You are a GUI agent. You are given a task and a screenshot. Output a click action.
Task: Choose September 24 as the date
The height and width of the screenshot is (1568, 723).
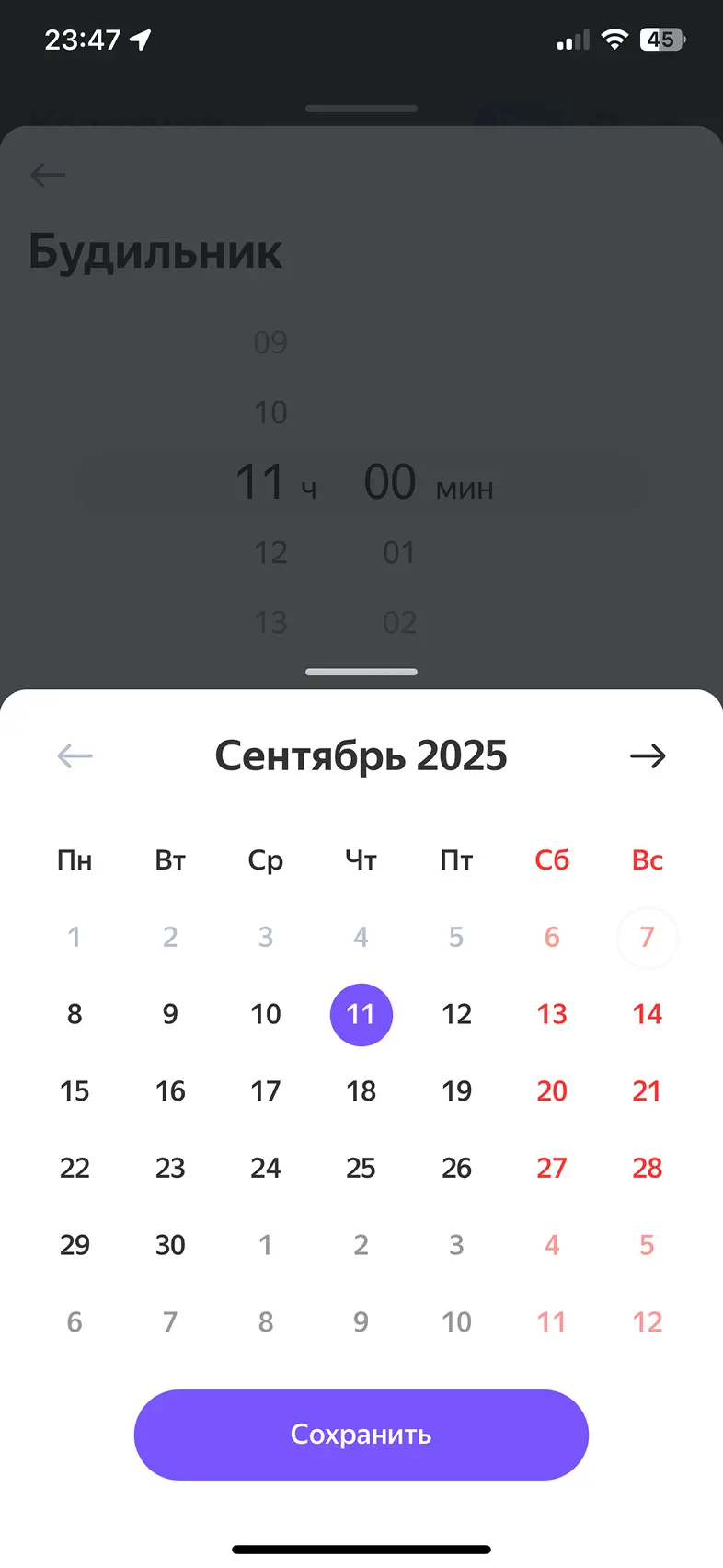[266, 1168]
